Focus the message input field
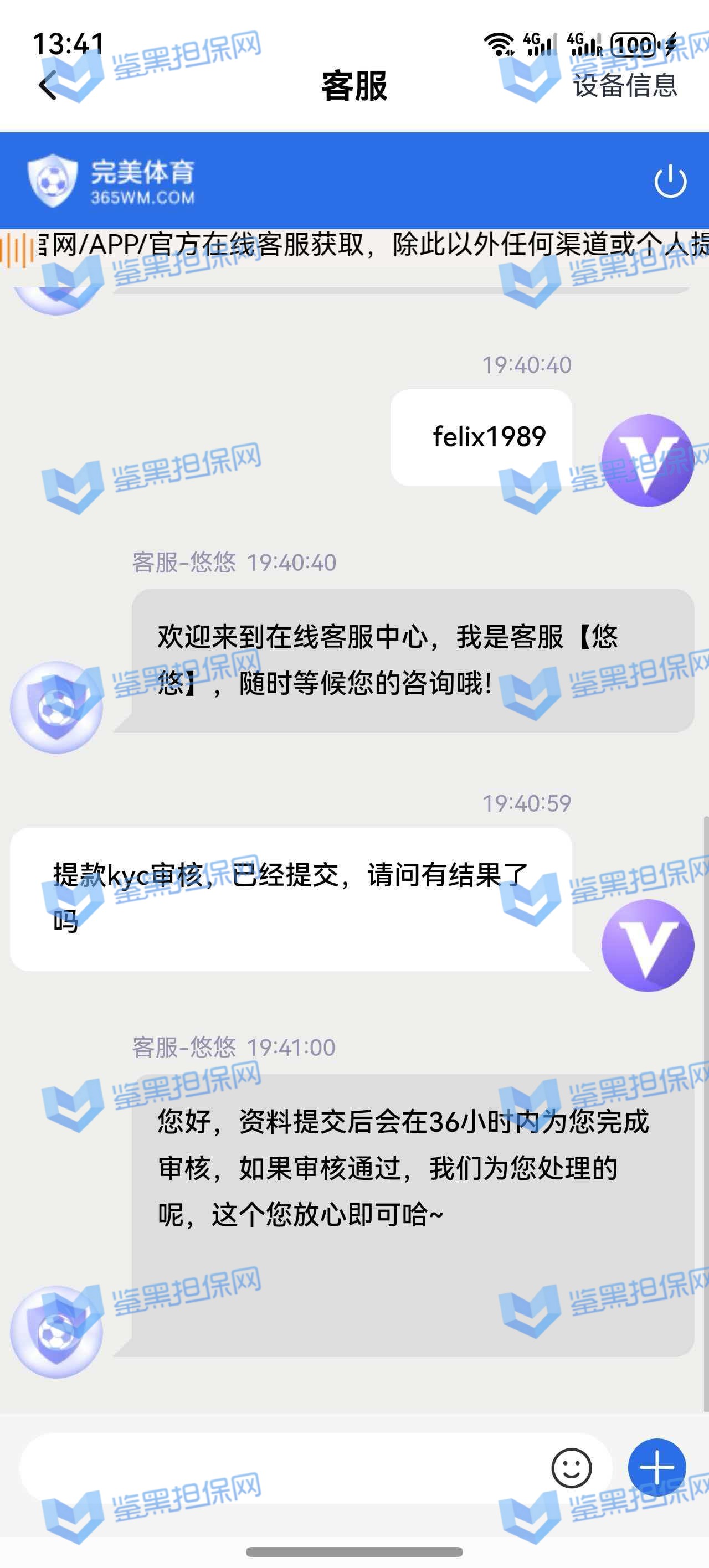Image resolution: width=709 pixels, height=1568 pixels. tap(280, 1468)
